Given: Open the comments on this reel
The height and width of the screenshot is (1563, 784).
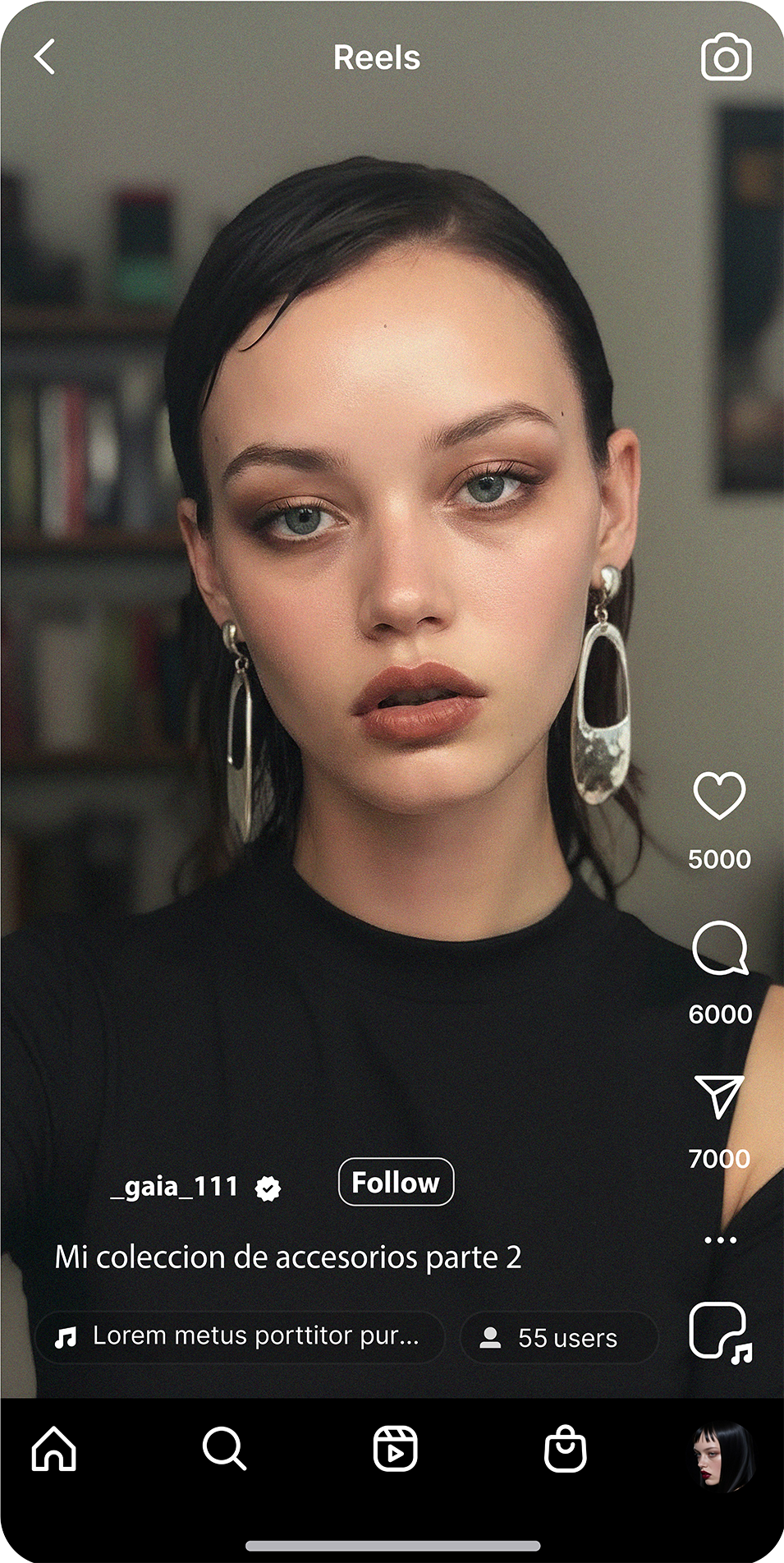Looking at the screenshot, I should pyautogui.click(x=720, y=948).
